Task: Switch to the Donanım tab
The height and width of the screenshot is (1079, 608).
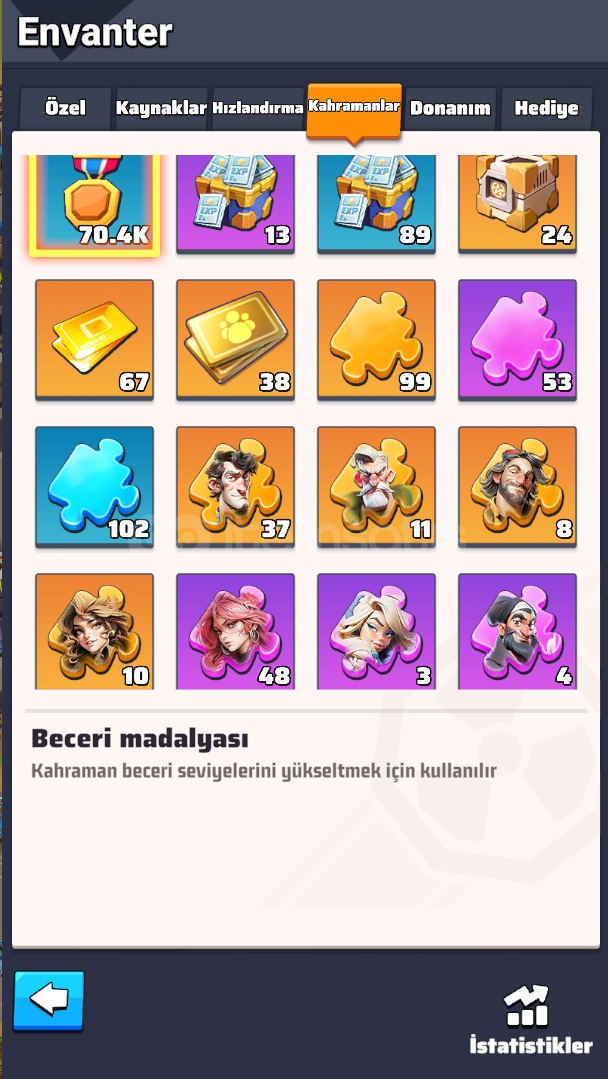Action: coord(450,109)
